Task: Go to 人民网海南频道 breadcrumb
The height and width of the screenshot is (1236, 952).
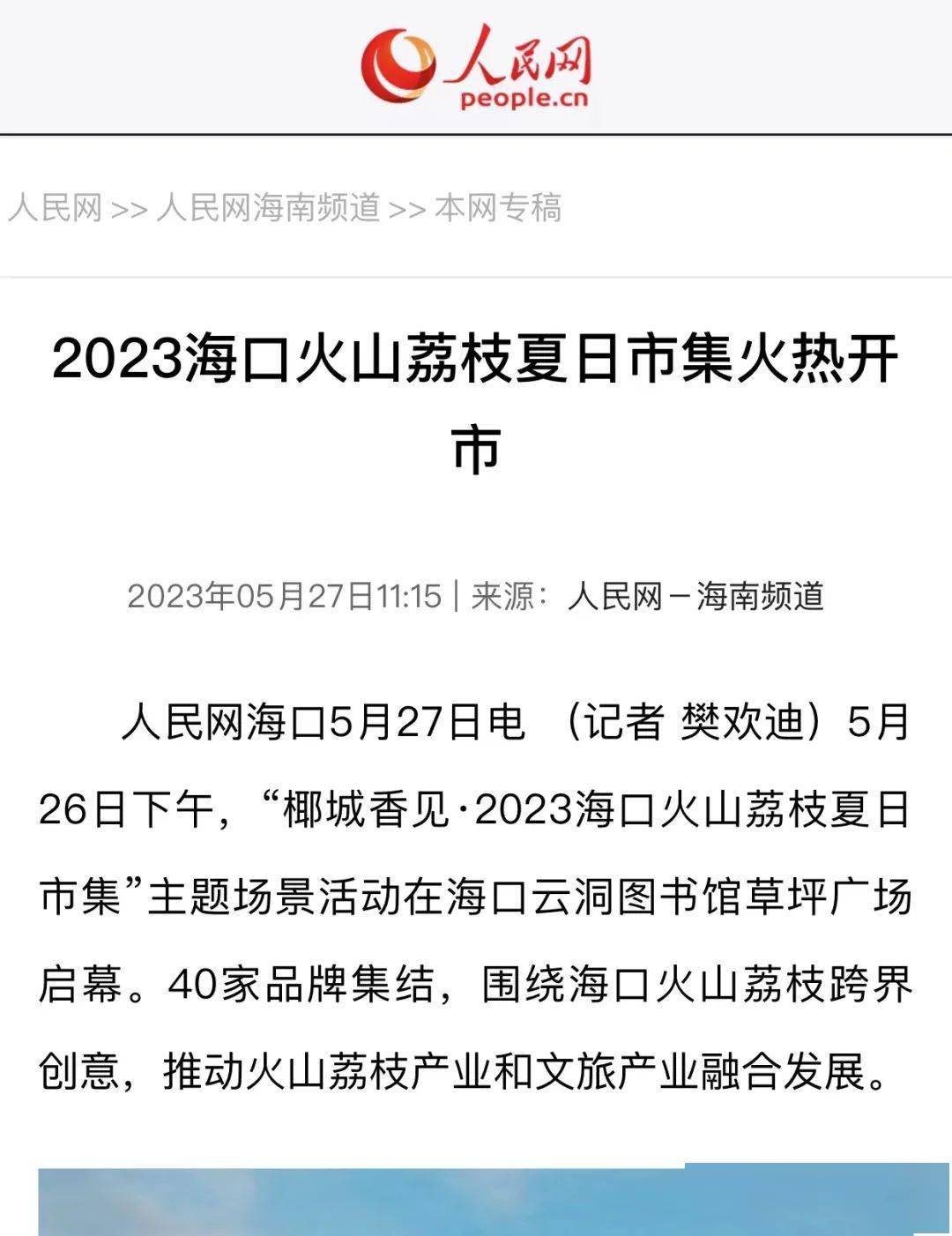Action: 268,209
